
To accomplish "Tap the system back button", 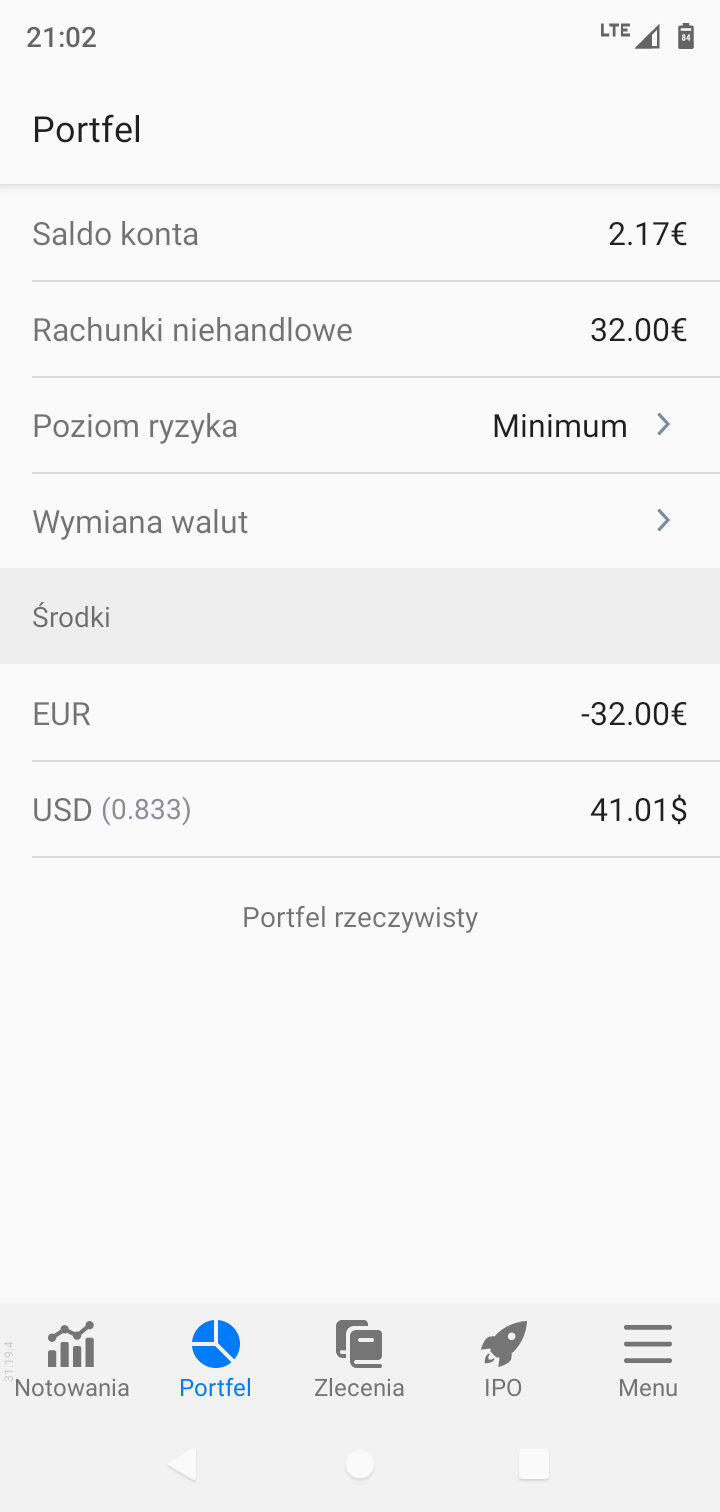I will pos(182,1465).
